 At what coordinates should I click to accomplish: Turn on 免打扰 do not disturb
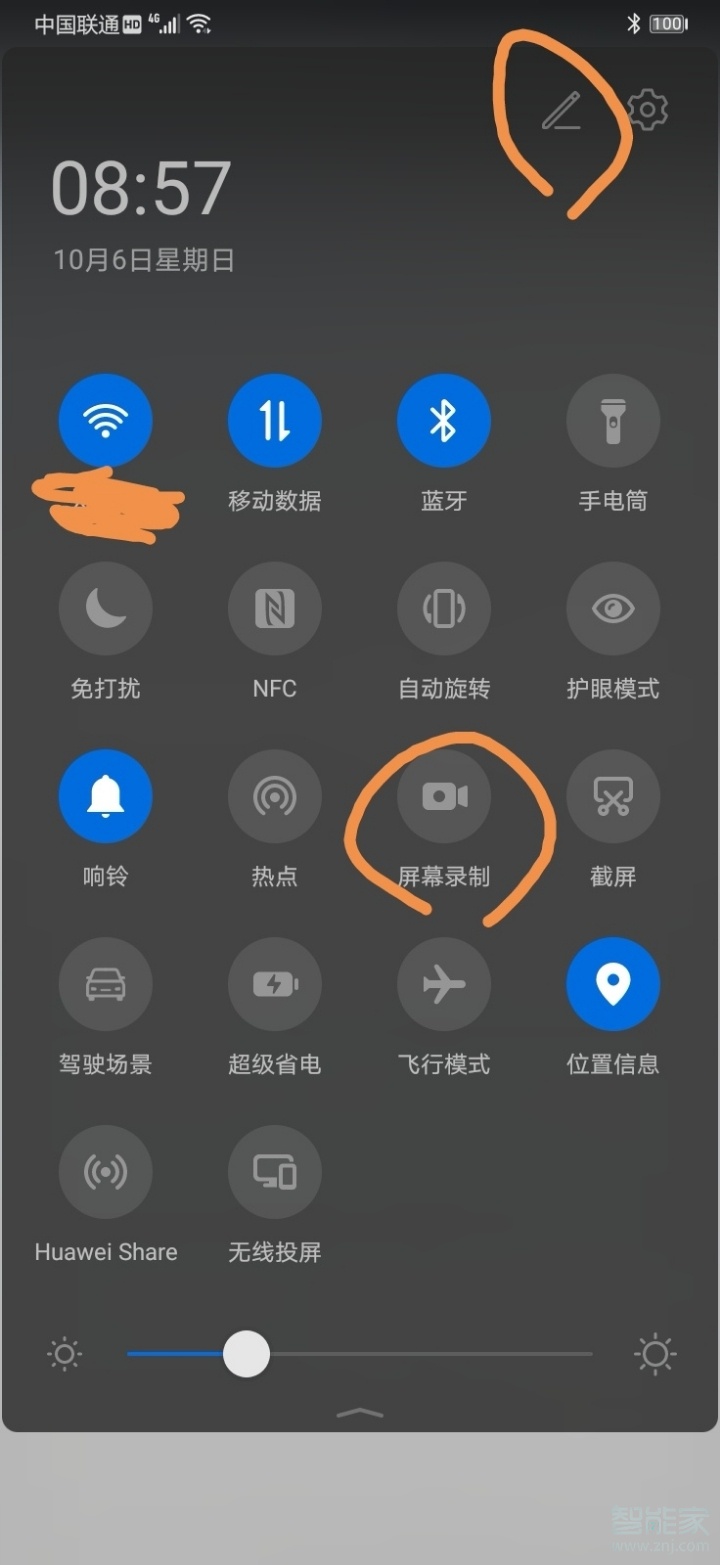point(105,607)
